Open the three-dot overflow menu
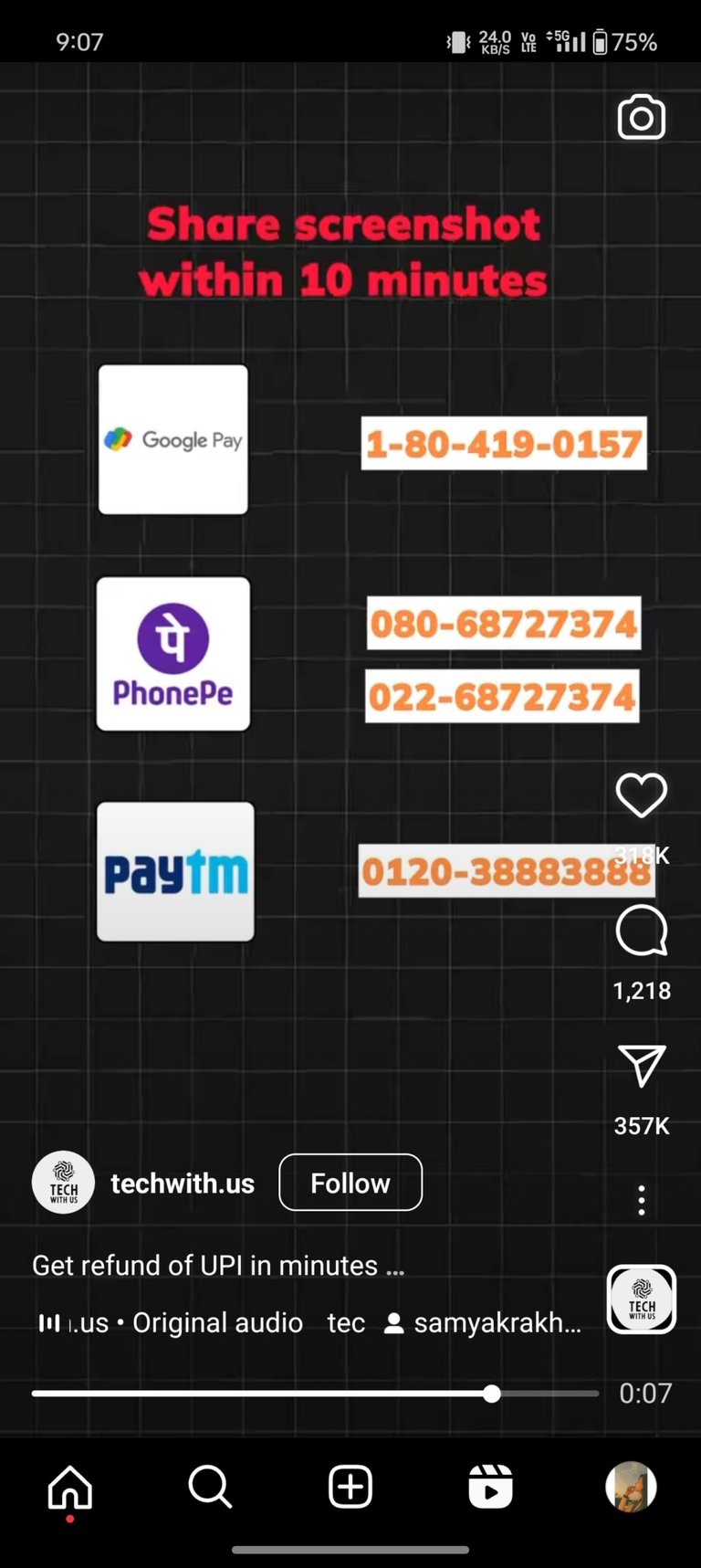The width and height of the screenshot is (701, 1568). pyautogui.click(x=642, y=1200)
